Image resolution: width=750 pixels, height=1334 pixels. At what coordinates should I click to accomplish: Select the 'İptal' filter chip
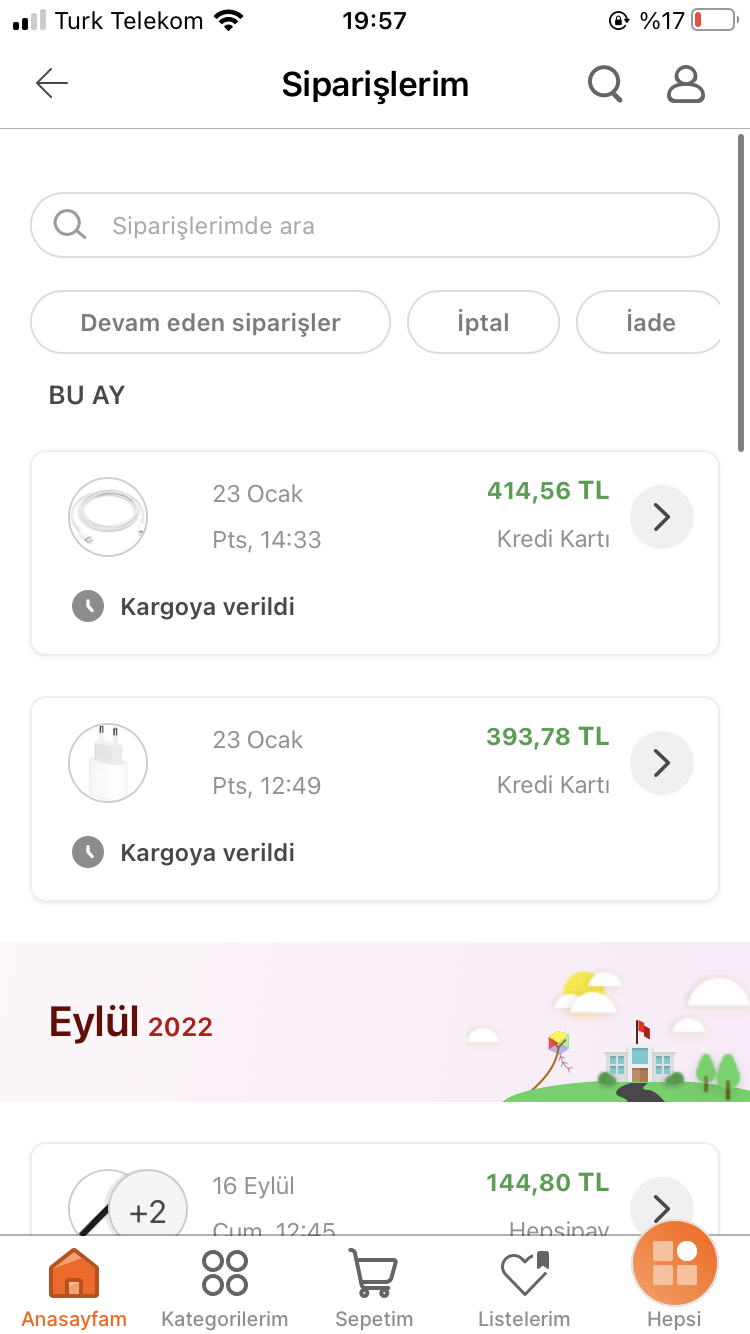[x=483, y=322]
